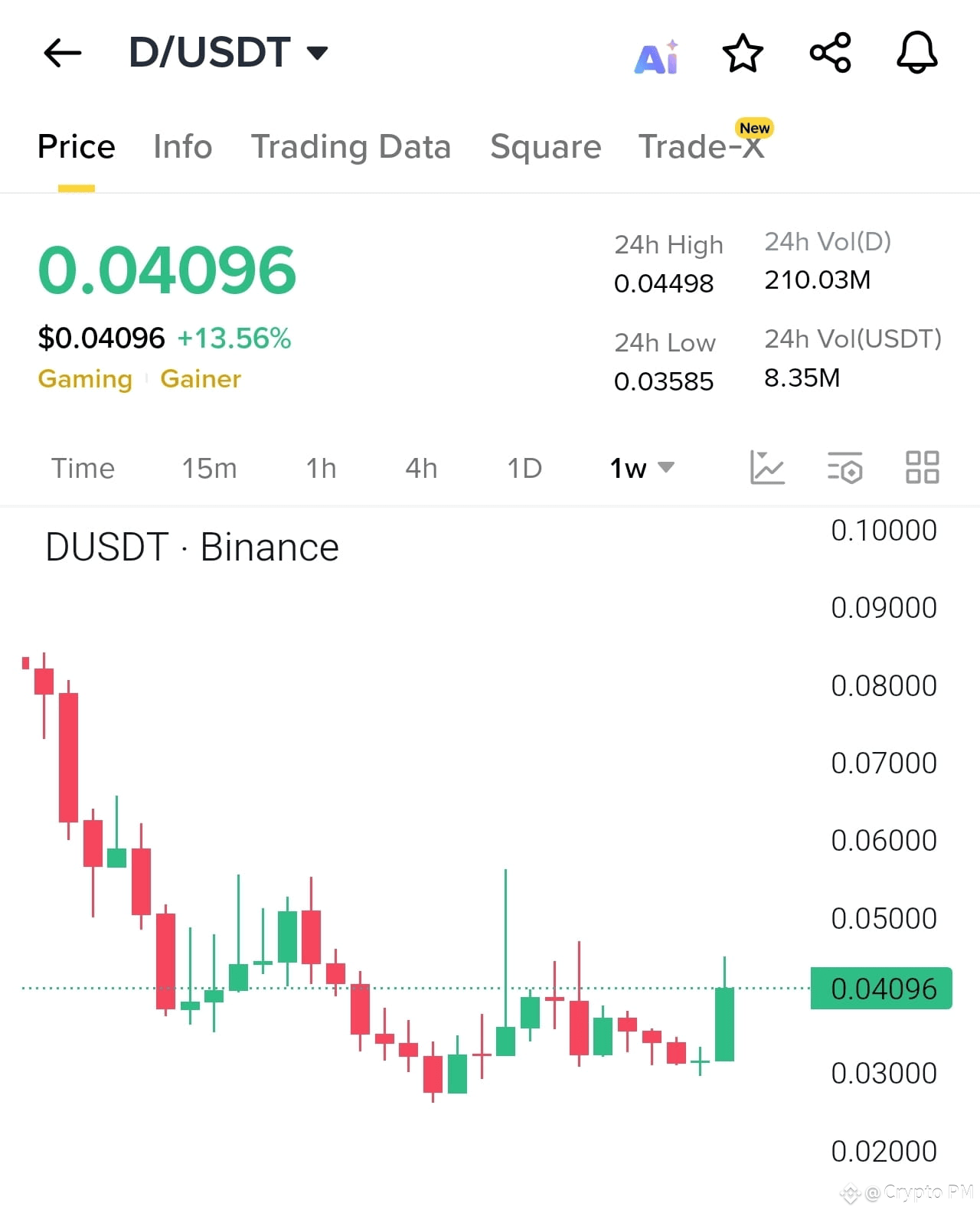Open the Ai analysis assistant
980x1213 pixels.
[x=656, y=52]
